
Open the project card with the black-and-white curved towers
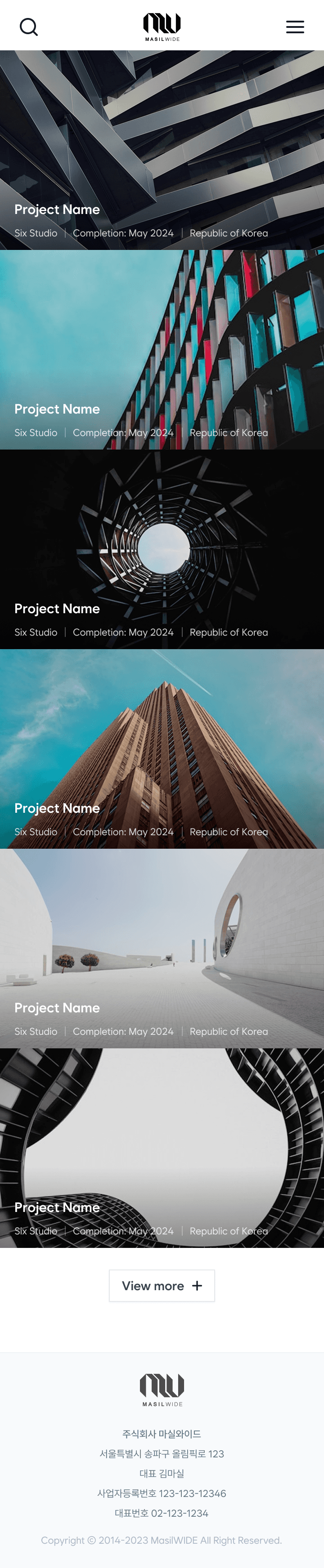(162, 1148)
